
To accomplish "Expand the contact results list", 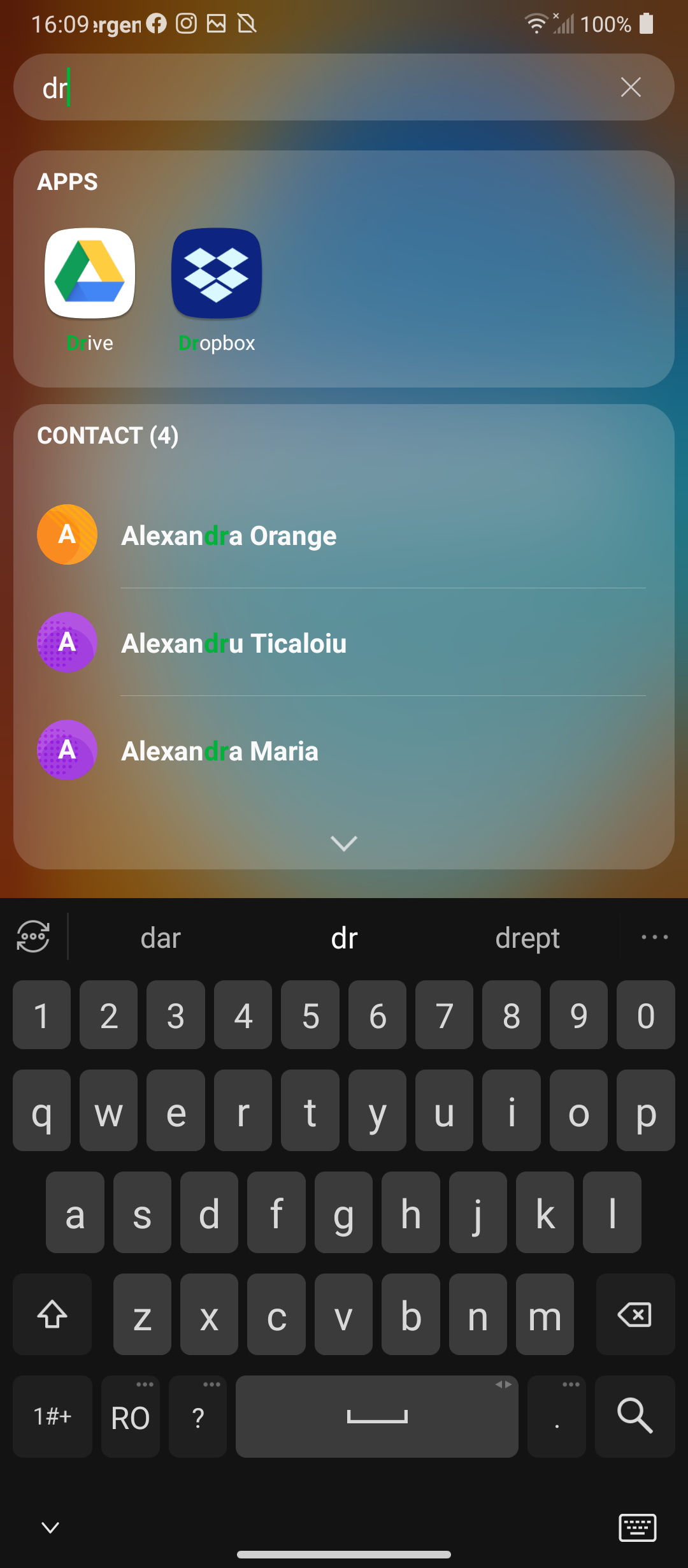I will point(344,843).
